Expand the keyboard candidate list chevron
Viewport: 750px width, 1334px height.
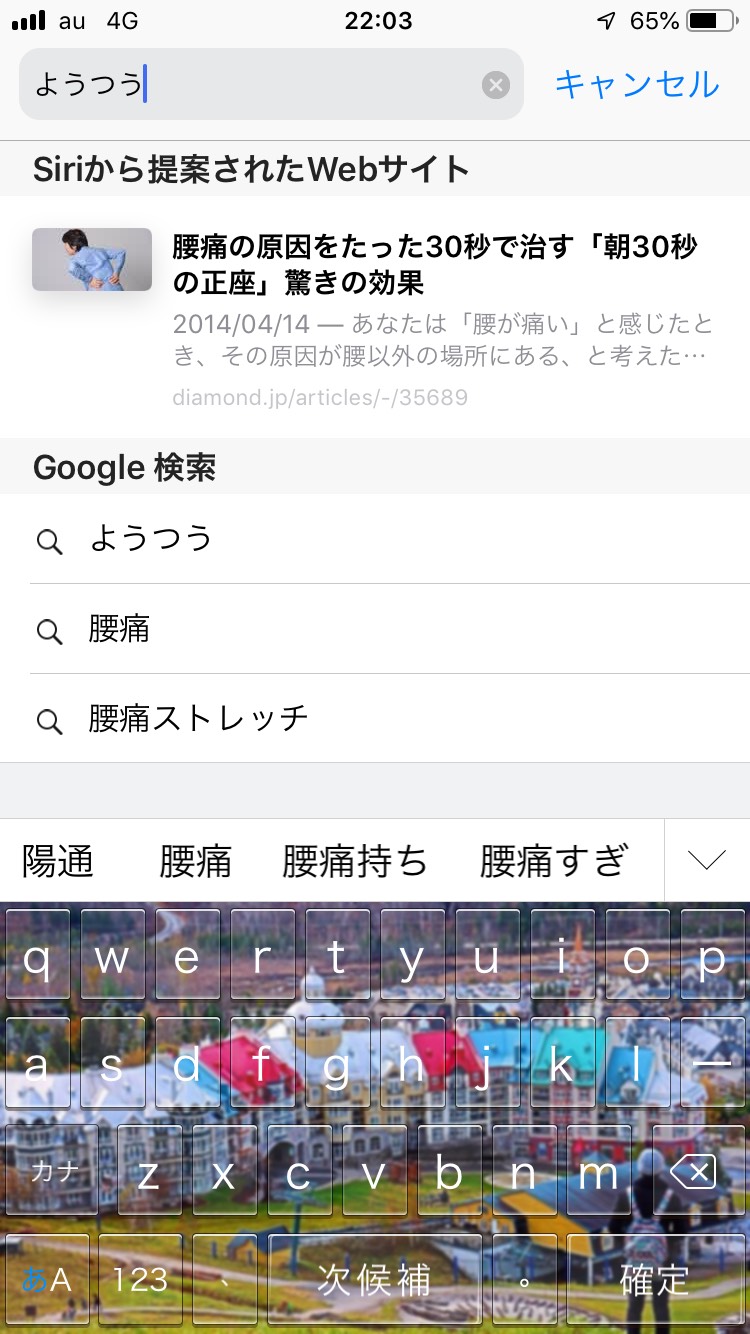[x=707, y=860]
